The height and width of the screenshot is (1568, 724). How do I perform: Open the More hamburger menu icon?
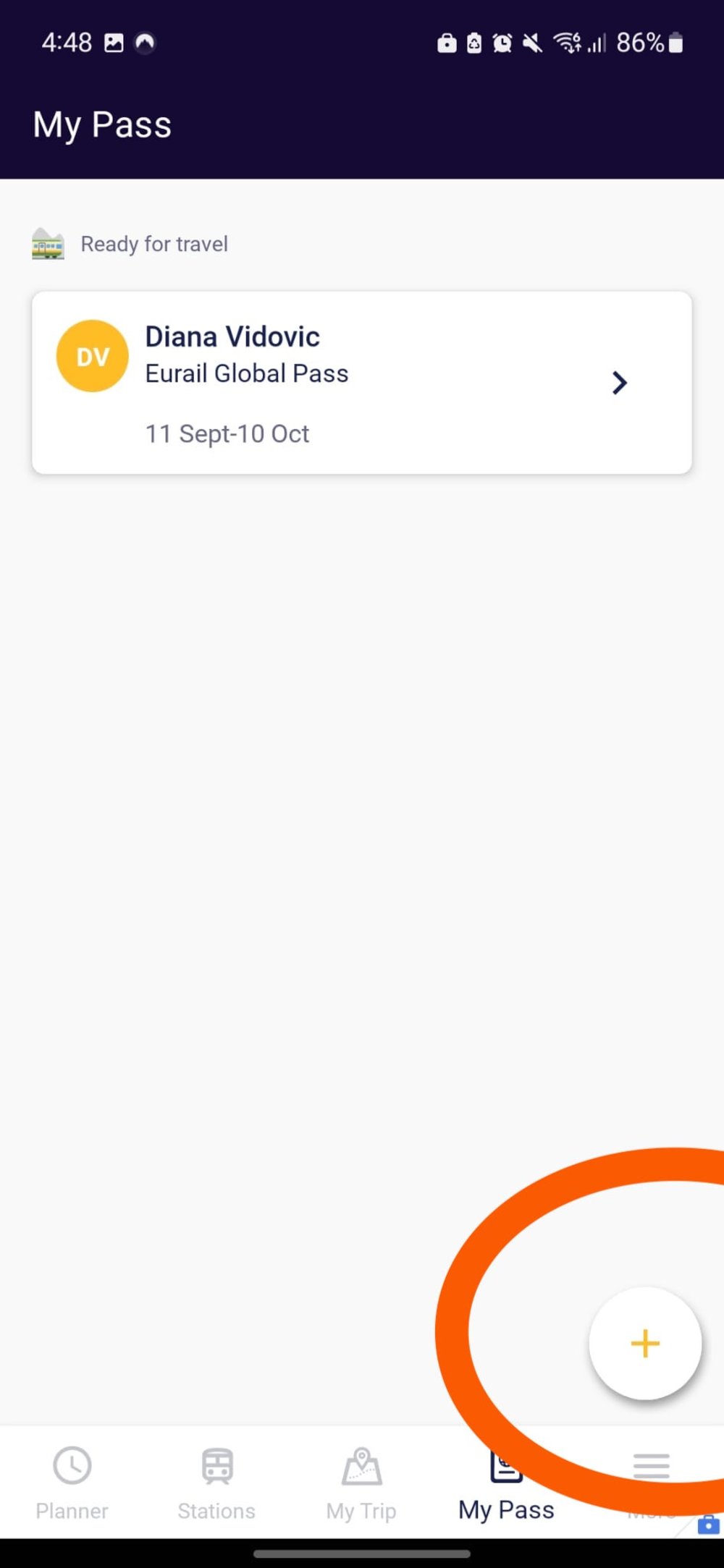pos(650,1466)
